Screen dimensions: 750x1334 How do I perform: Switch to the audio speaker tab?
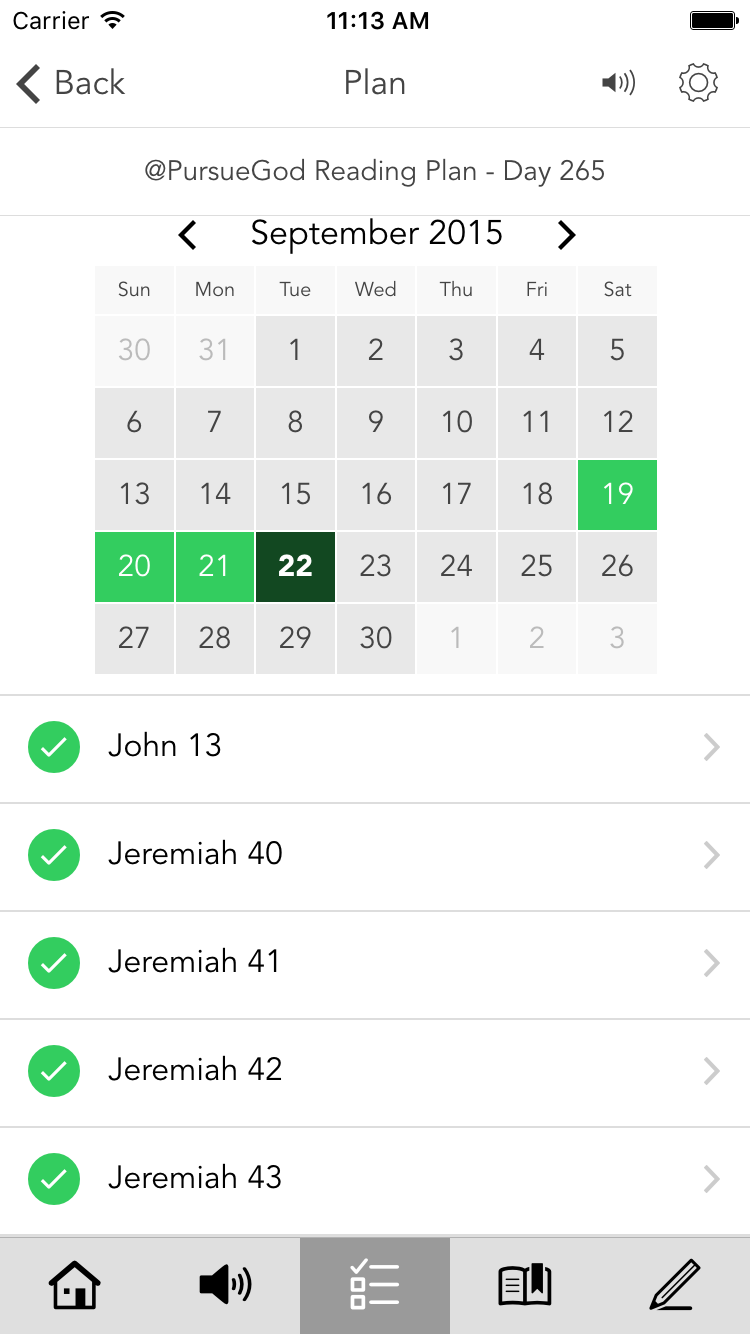(x=225, y=1285)
